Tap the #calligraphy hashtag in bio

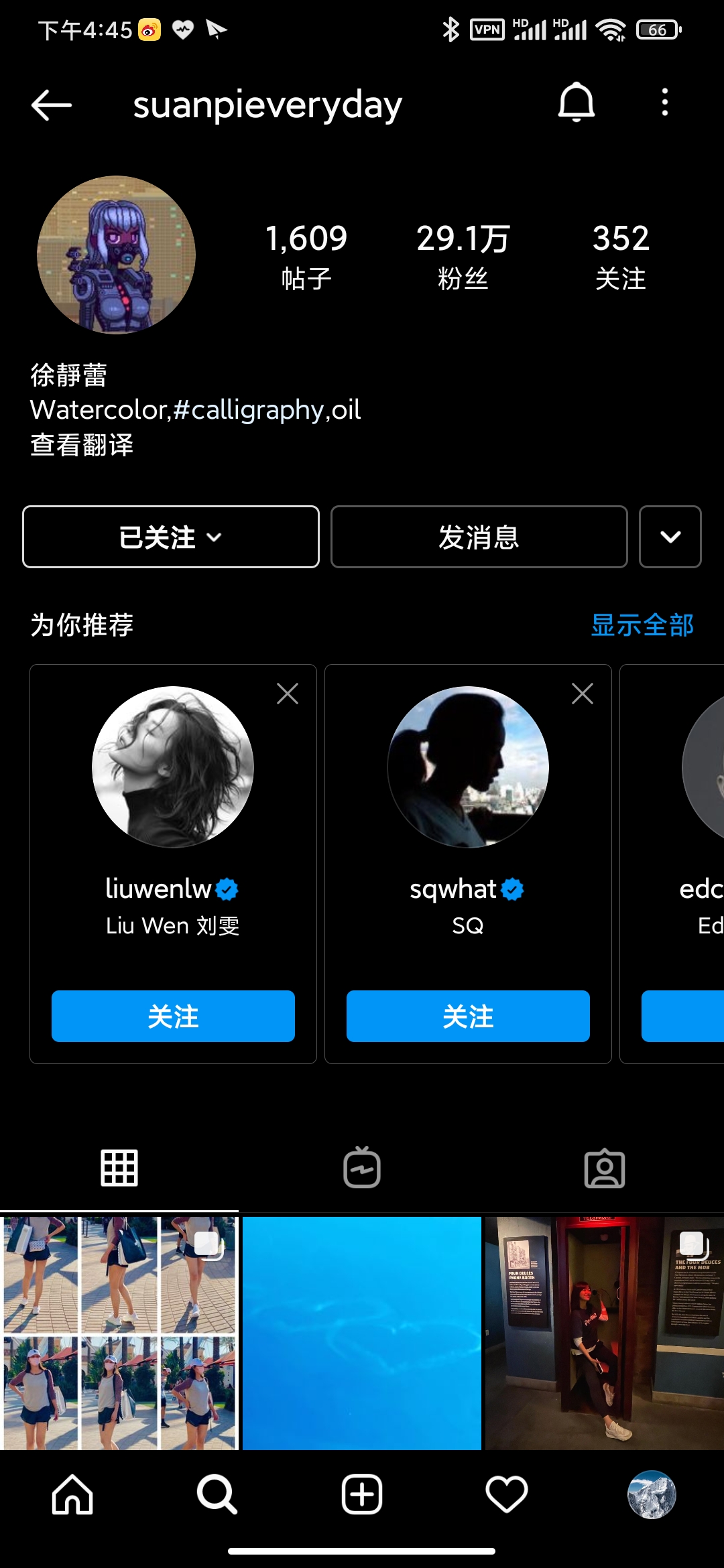click(x=249, y=409)
